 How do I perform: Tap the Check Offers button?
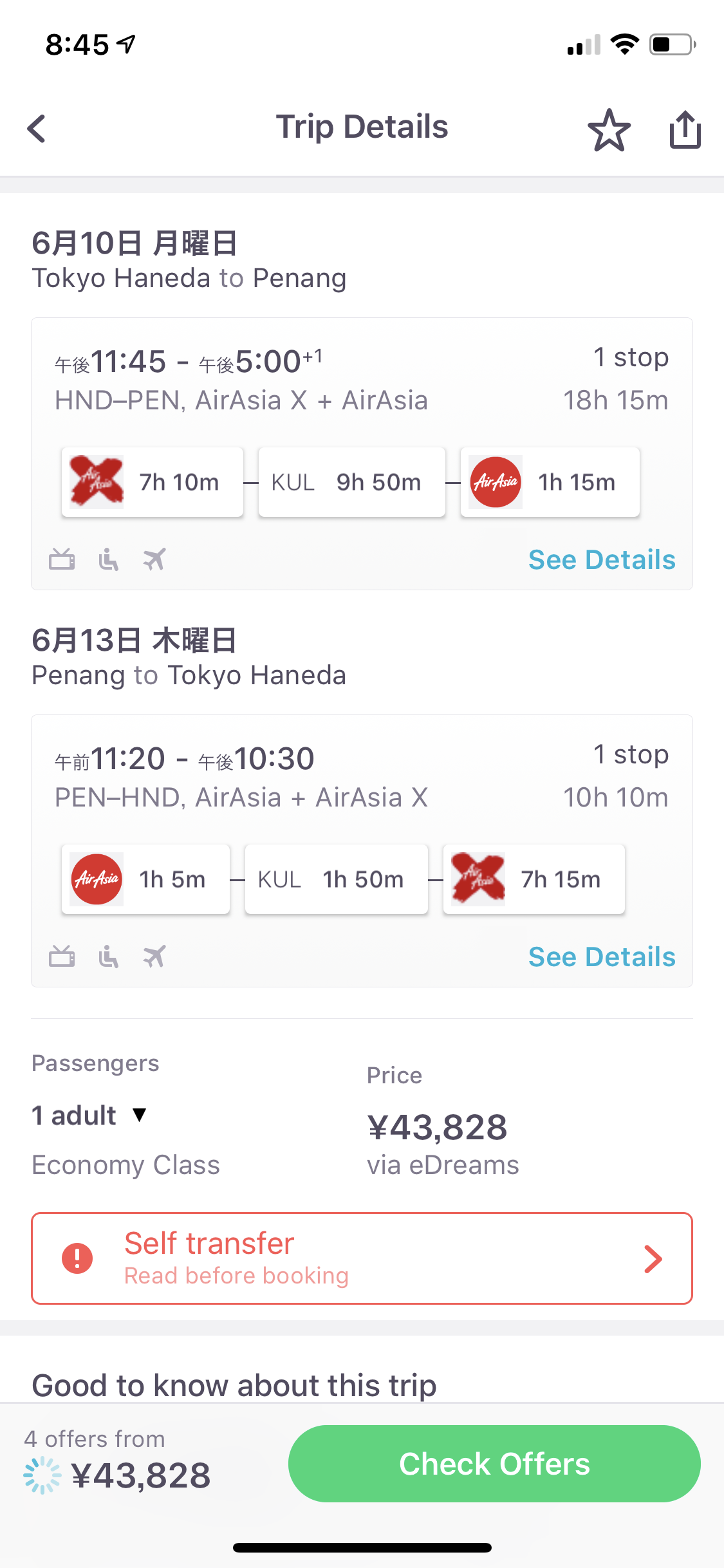click(x=494, y=1464)
